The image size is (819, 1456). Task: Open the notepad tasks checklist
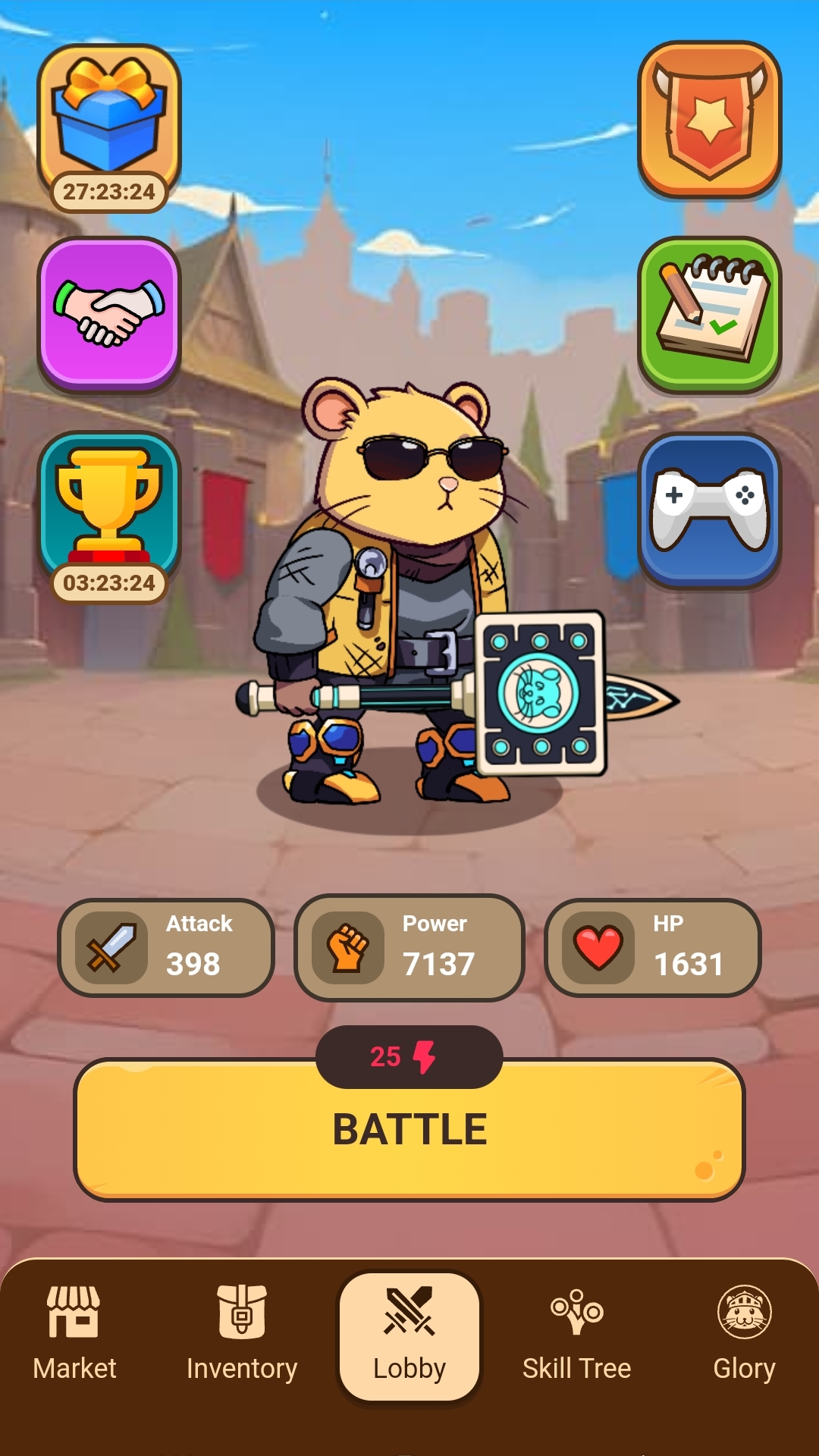pos(710,314)
